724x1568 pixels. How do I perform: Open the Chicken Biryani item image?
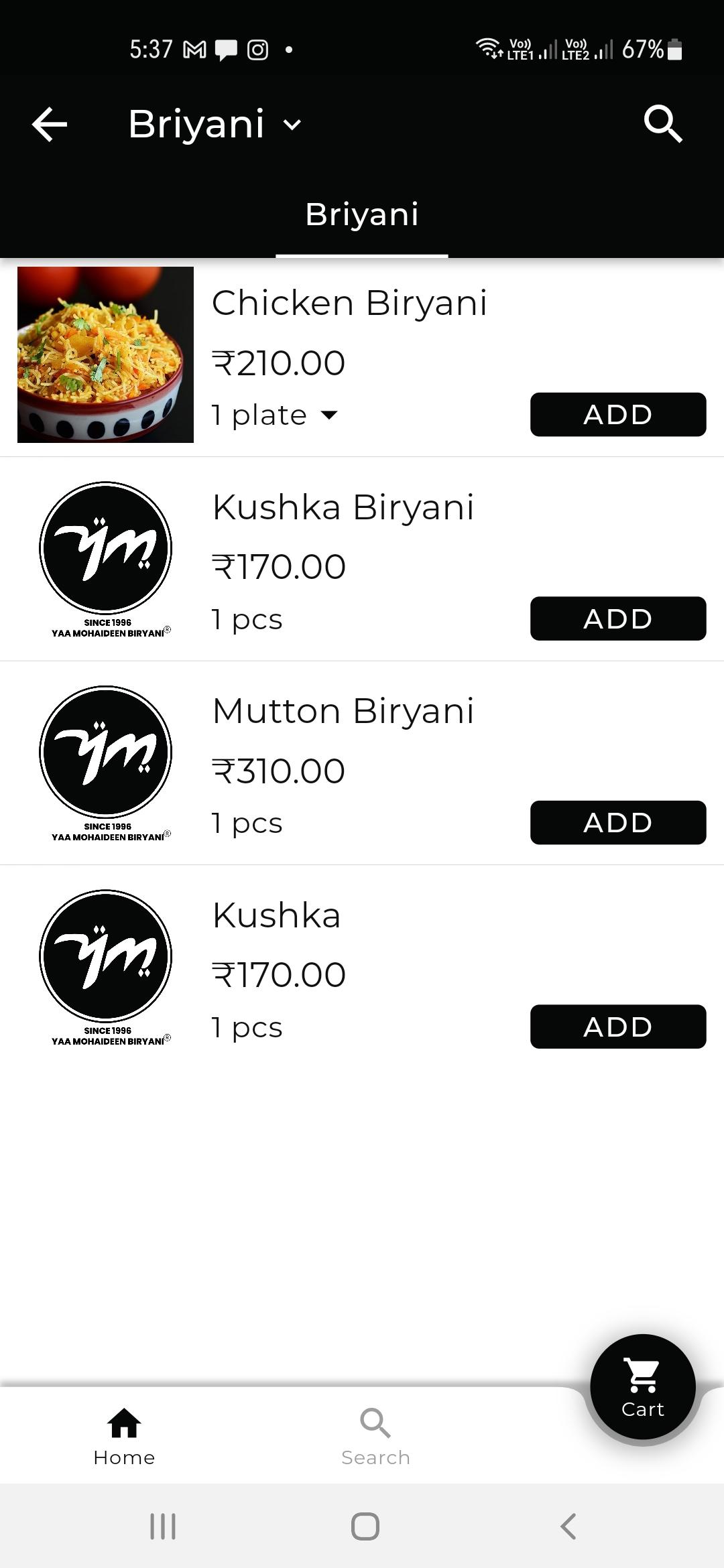[105, 354]
